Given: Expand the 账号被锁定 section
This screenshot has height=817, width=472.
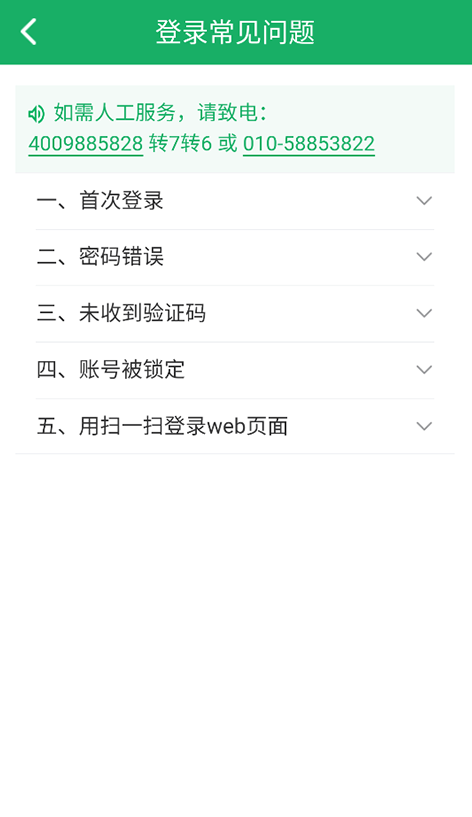Looking at the screenshot, I should 235,370.
